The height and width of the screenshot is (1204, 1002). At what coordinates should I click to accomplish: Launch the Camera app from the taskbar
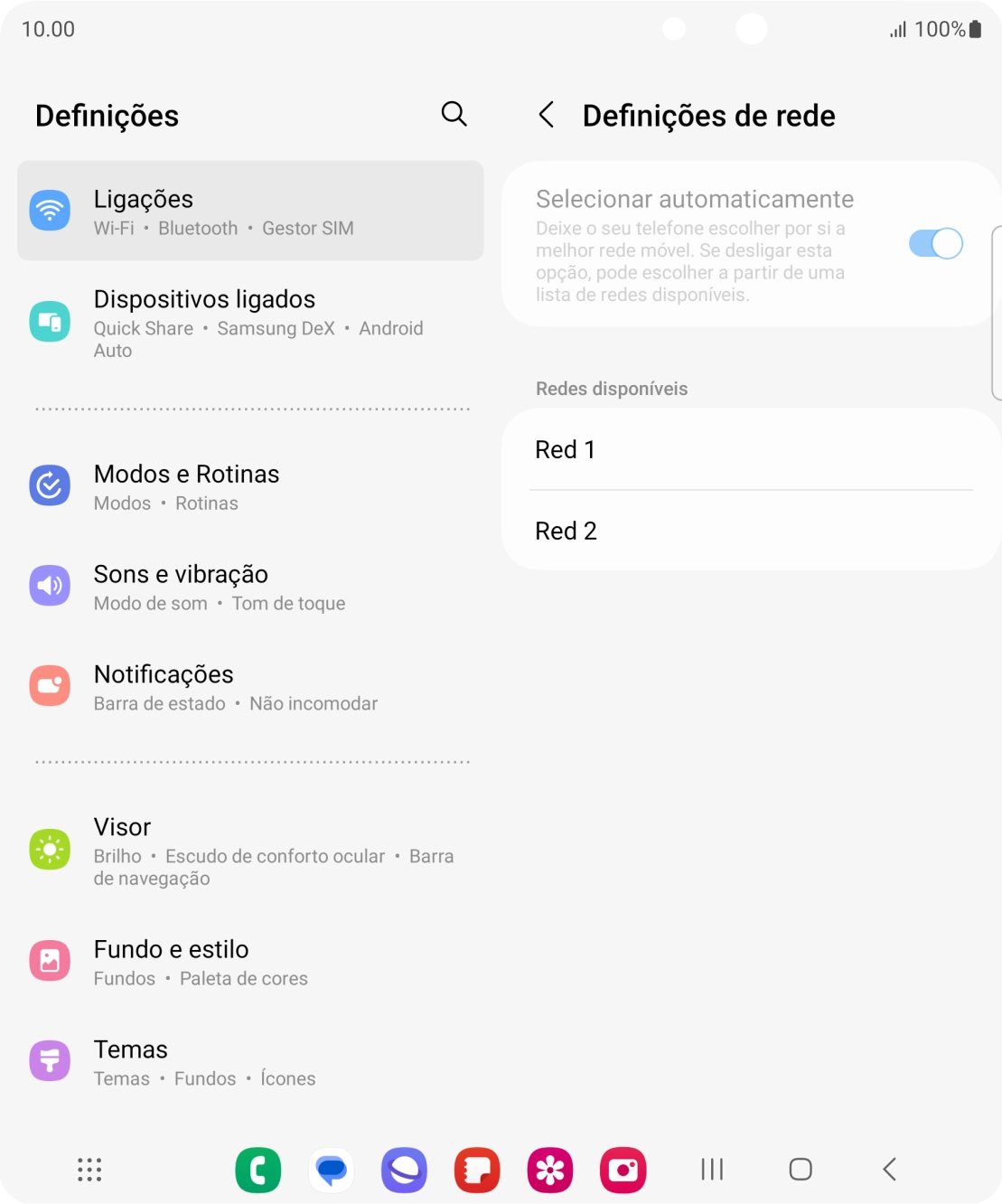623,1171
